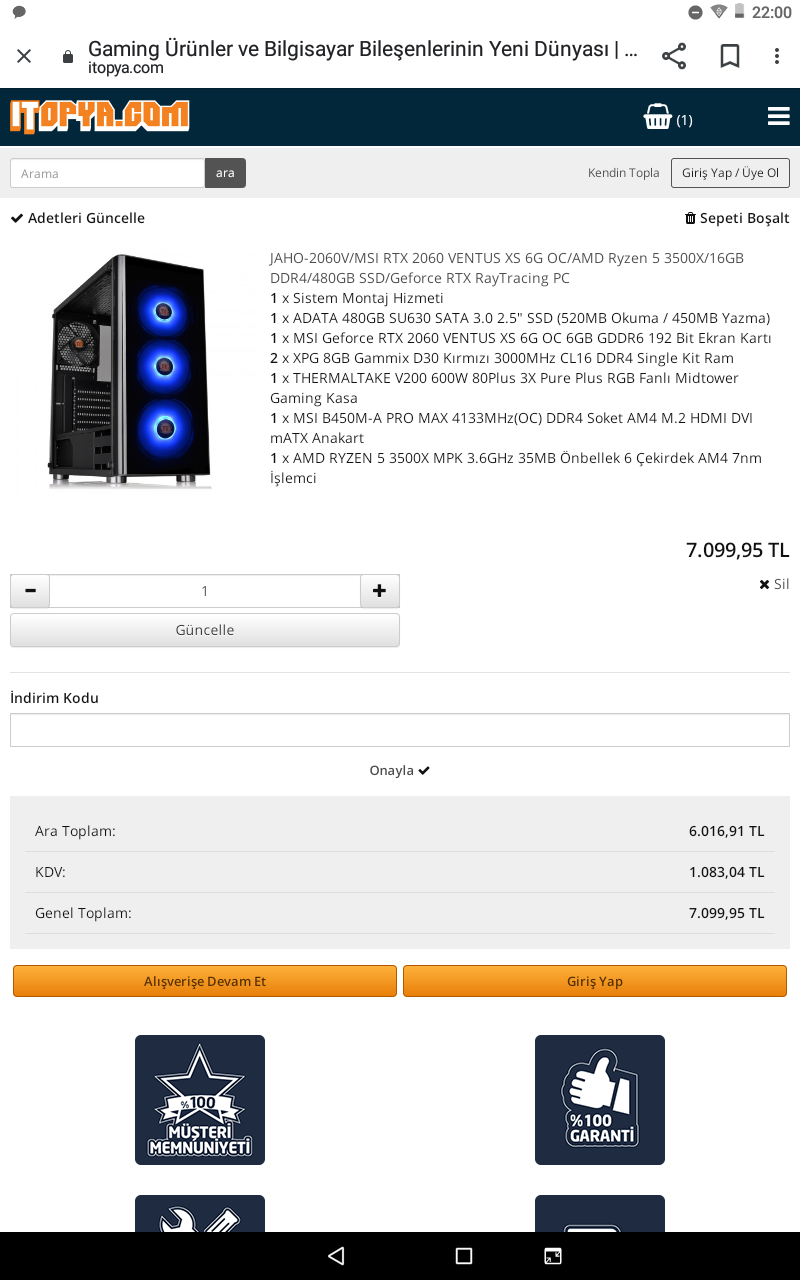Remove the item with Sil
Image resolution: width=800 pixels, height=1280 pixels.
tap(775, 584)
